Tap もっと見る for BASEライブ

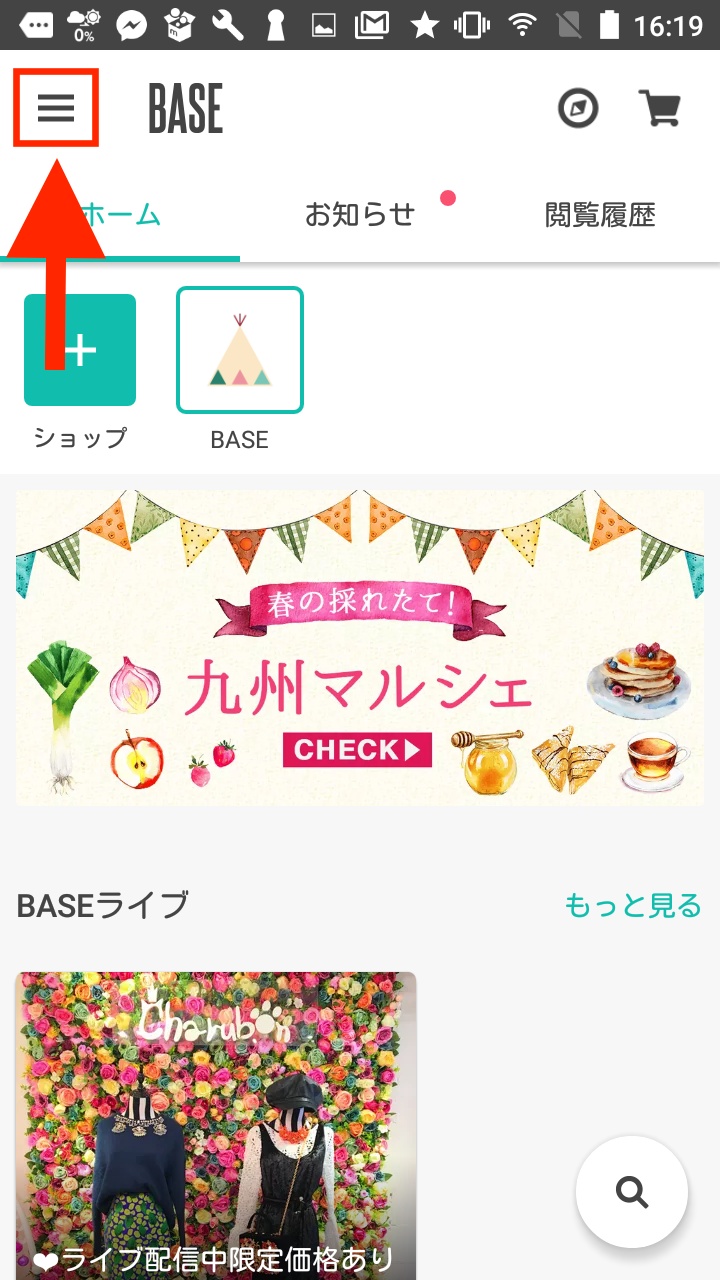[x=633, y=906]
